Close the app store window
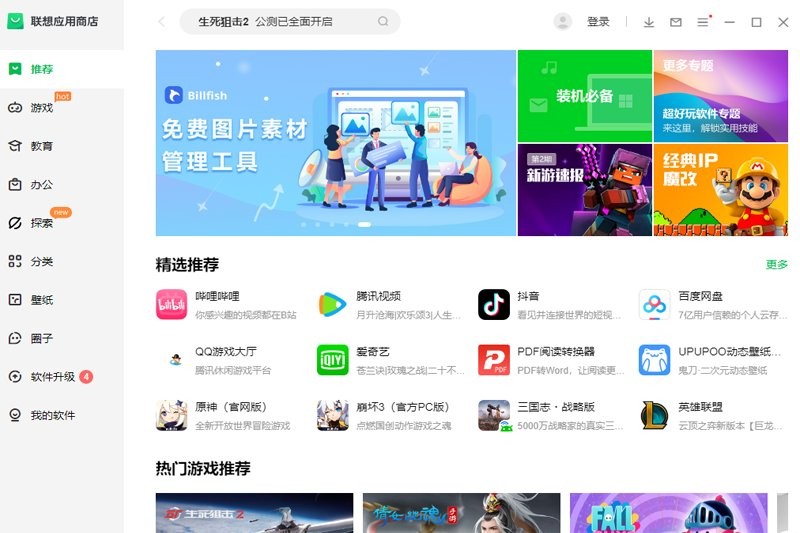800x533 pixels. tap(782, 21)
